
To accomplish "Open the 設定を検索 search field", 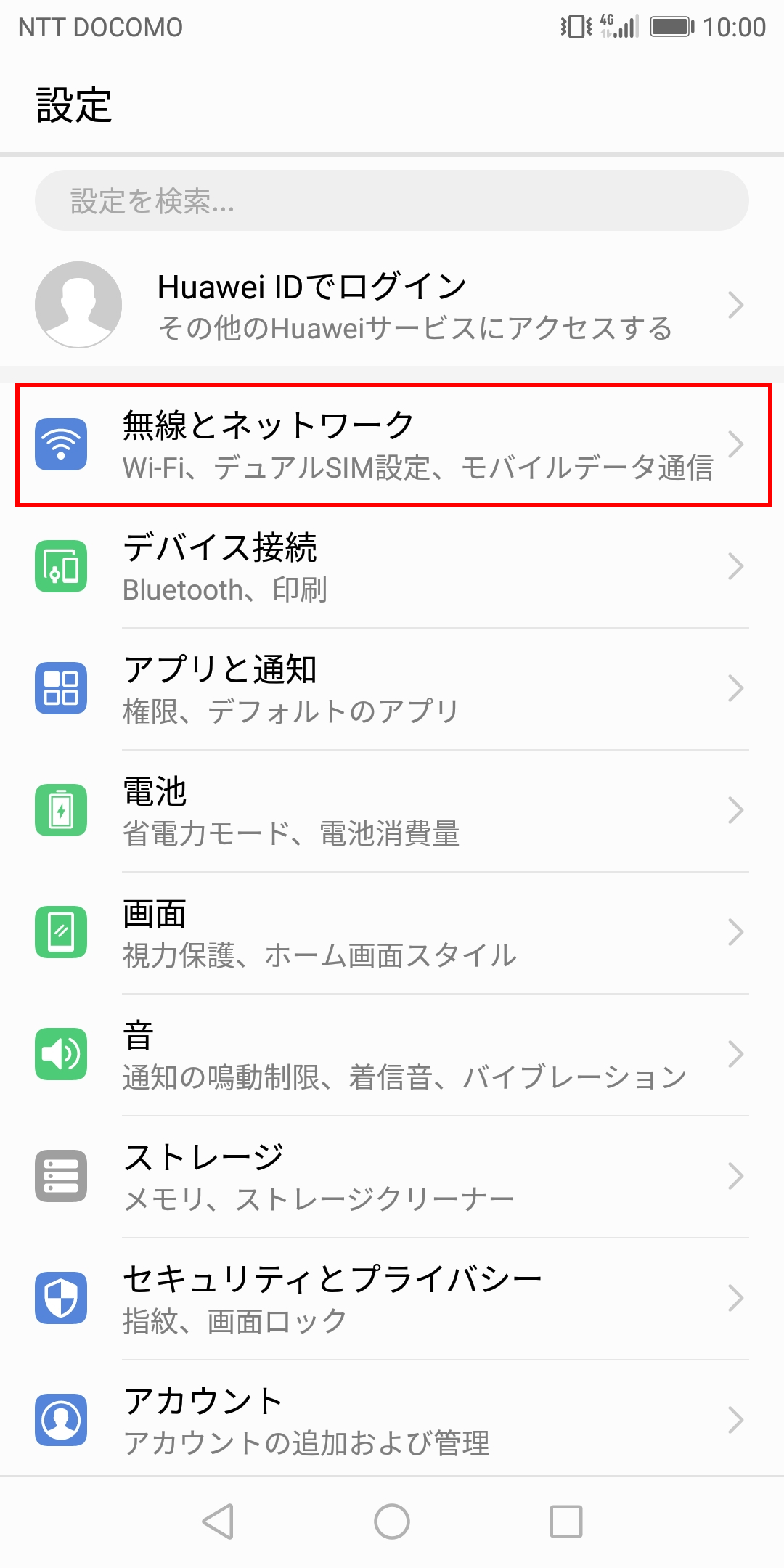I will 392,200.
